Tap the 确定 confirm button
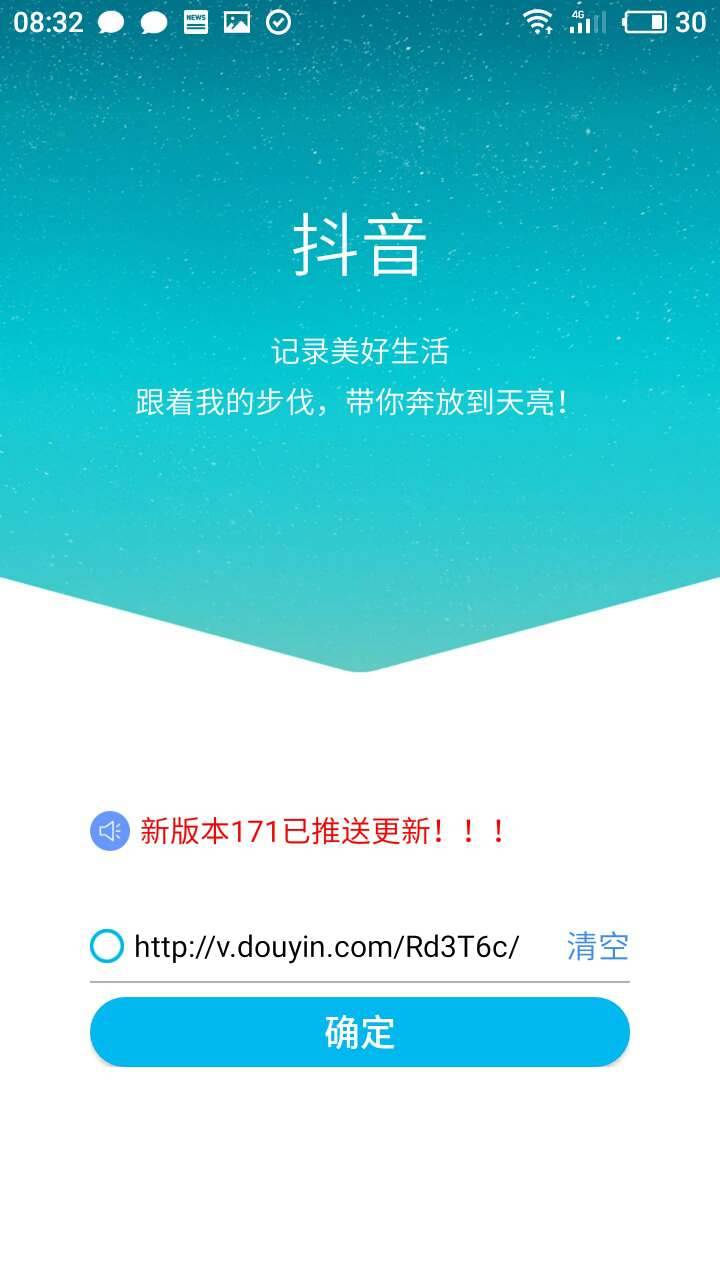The width and height of the screenshot is (720, 1280). 360,1032
